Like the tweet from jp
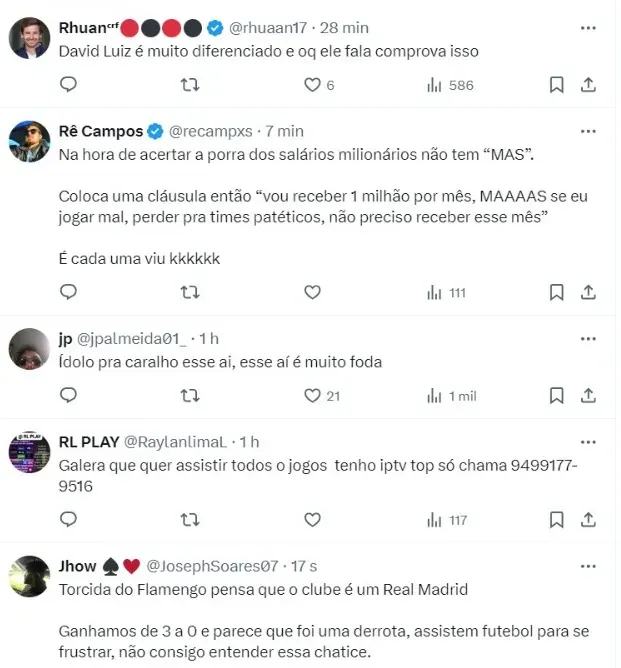This screenshot has width=621, height=668. pos(312,396)
